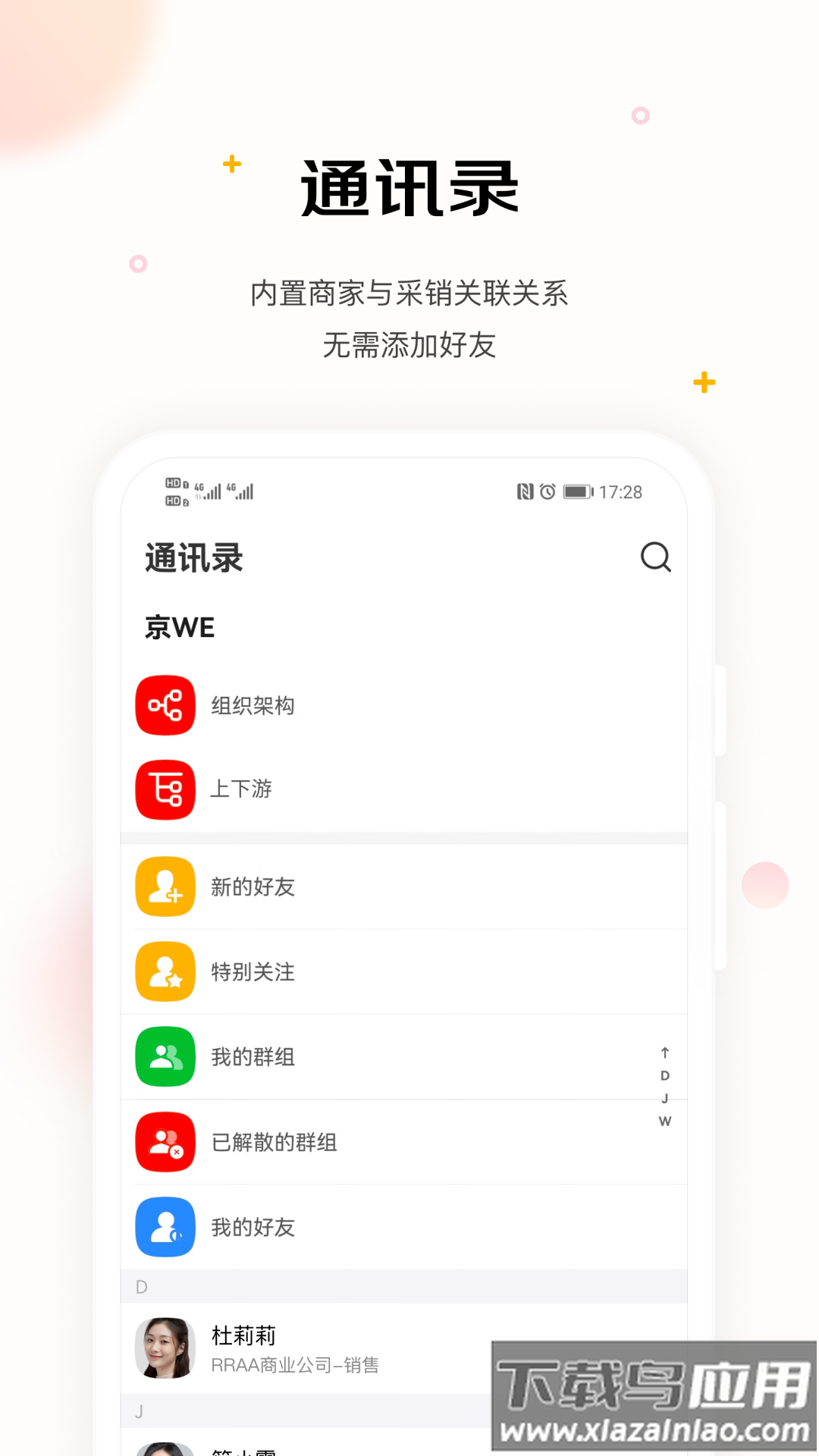Tap 杜莉莉's profile photo thumbnail
The width and height of the screenshot is (819, 1456).
pyautogui.click(x=165, y=1349)
